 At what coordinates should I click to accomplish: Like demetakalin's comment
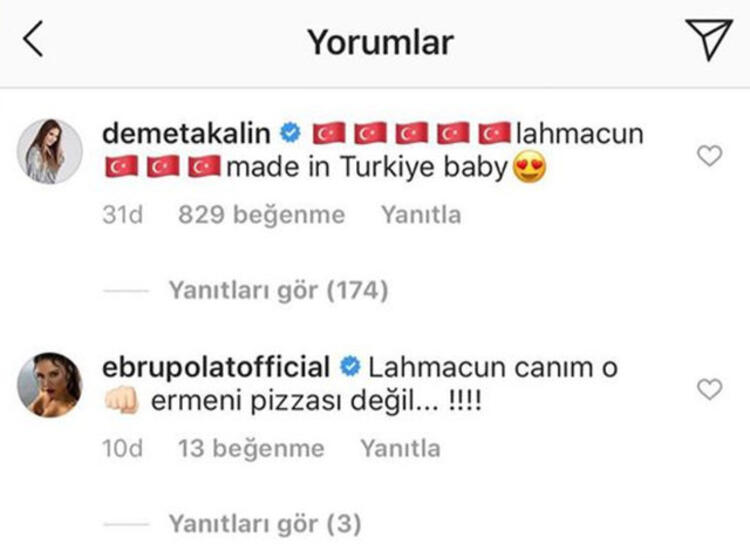[709, 155]
